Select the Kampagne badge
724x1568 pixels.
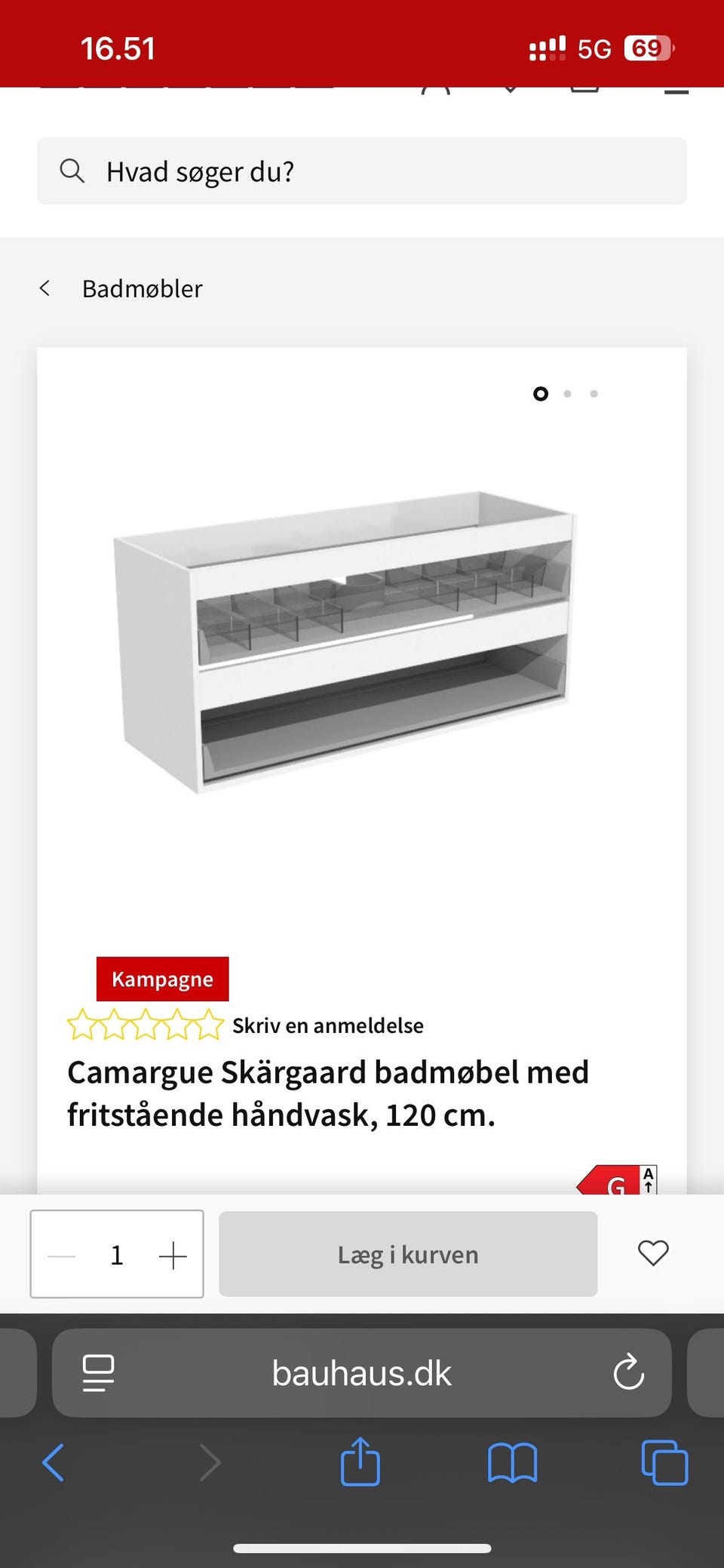point(162,979)
